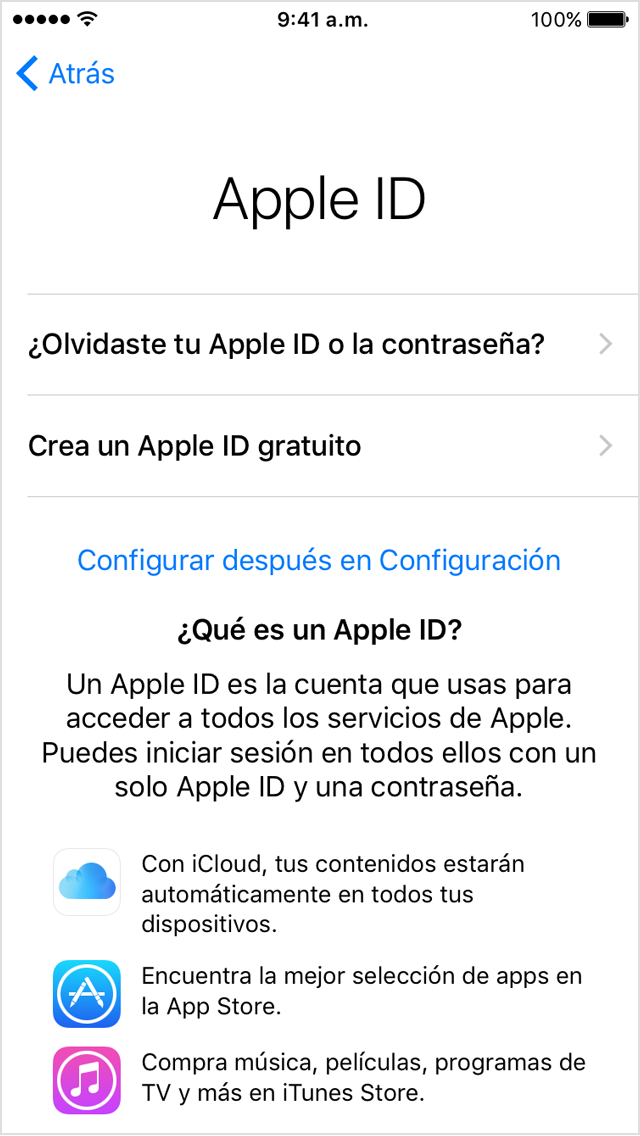Open ¿Olvidaste tu Apple ID o la contraseña?
The width and height of the screenshot is (640, 1136).
(x=320, y=345)
